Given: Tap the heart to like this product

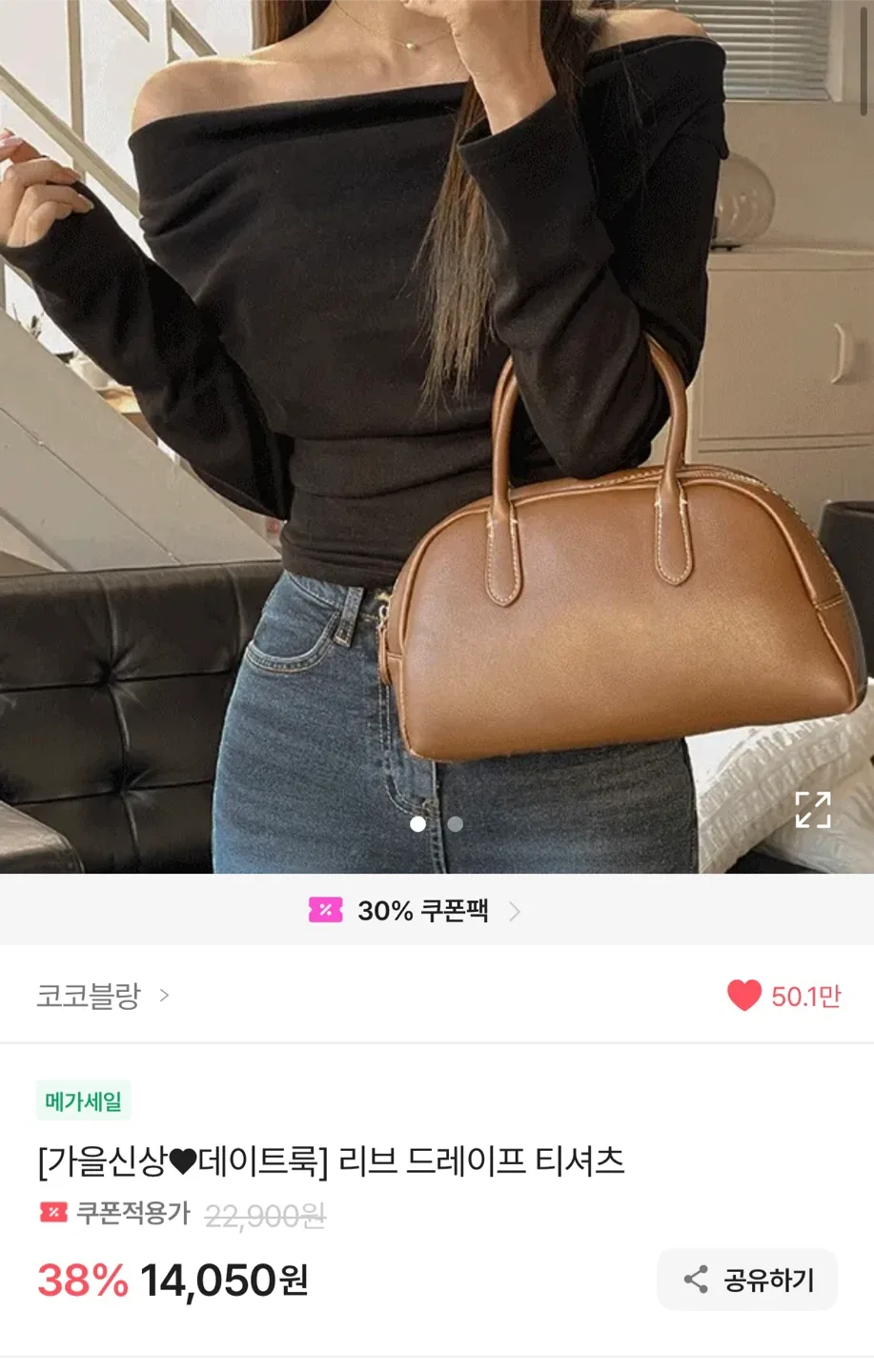Looking at the screenshot, I should coord(744,996).
